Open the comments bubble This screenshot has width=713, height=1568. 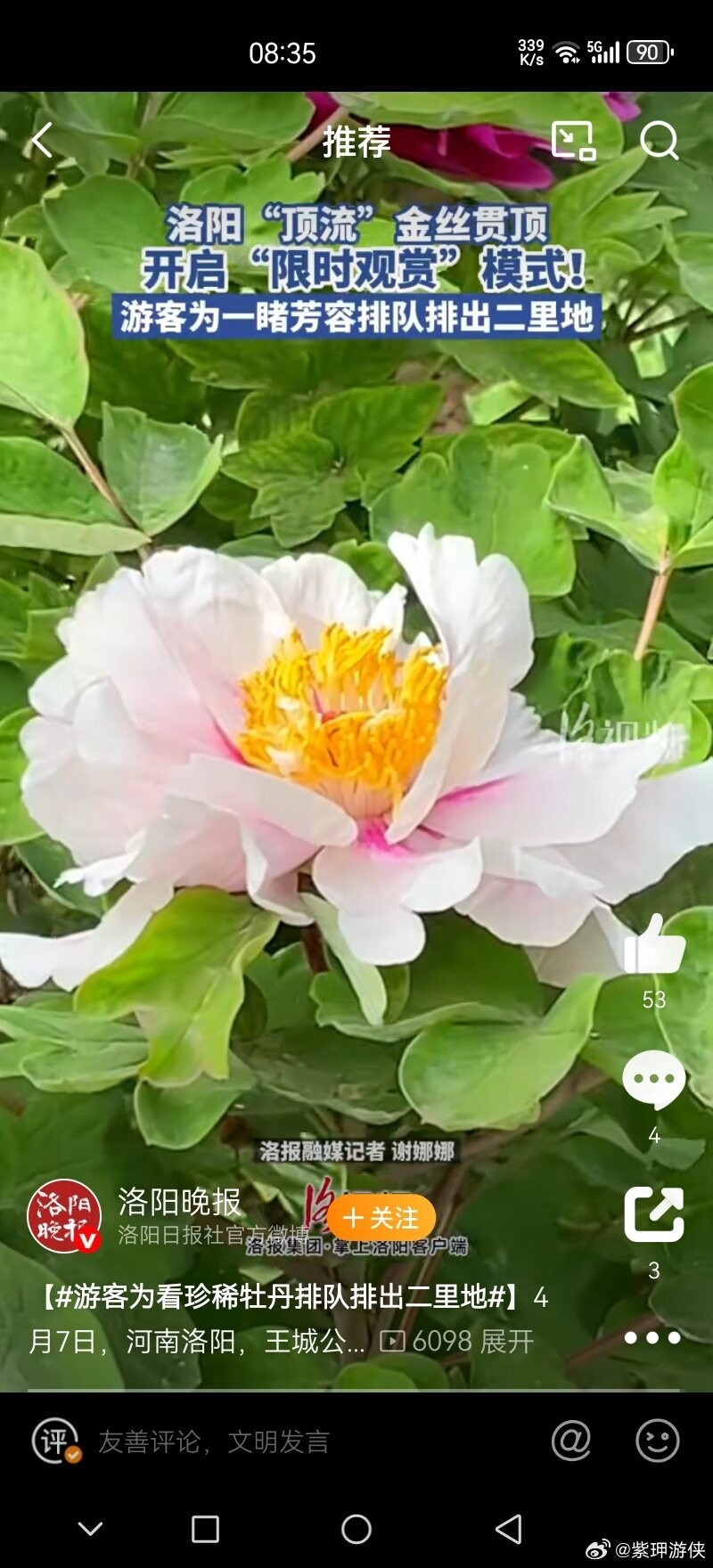654,1079
